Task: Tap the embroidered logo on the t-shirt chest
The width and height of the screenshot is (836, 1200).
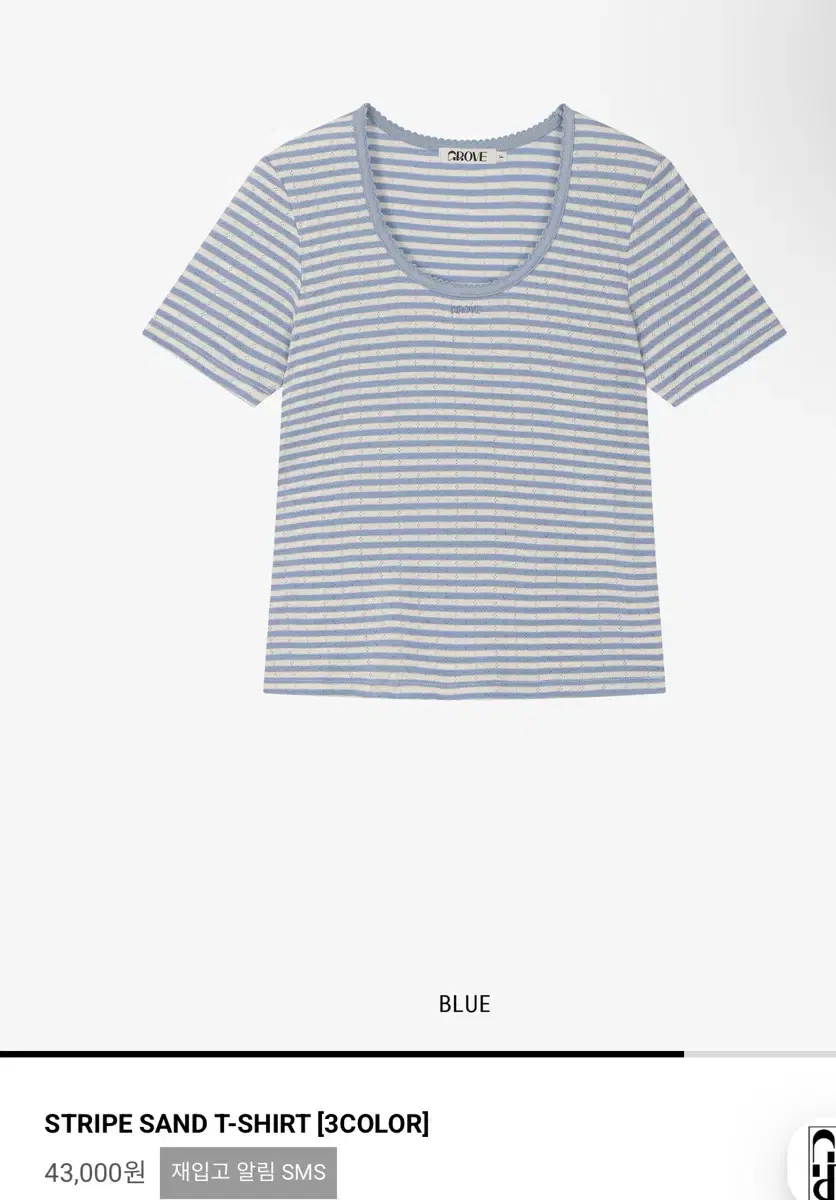Action: pyautogui.click(x=464, y=311)
